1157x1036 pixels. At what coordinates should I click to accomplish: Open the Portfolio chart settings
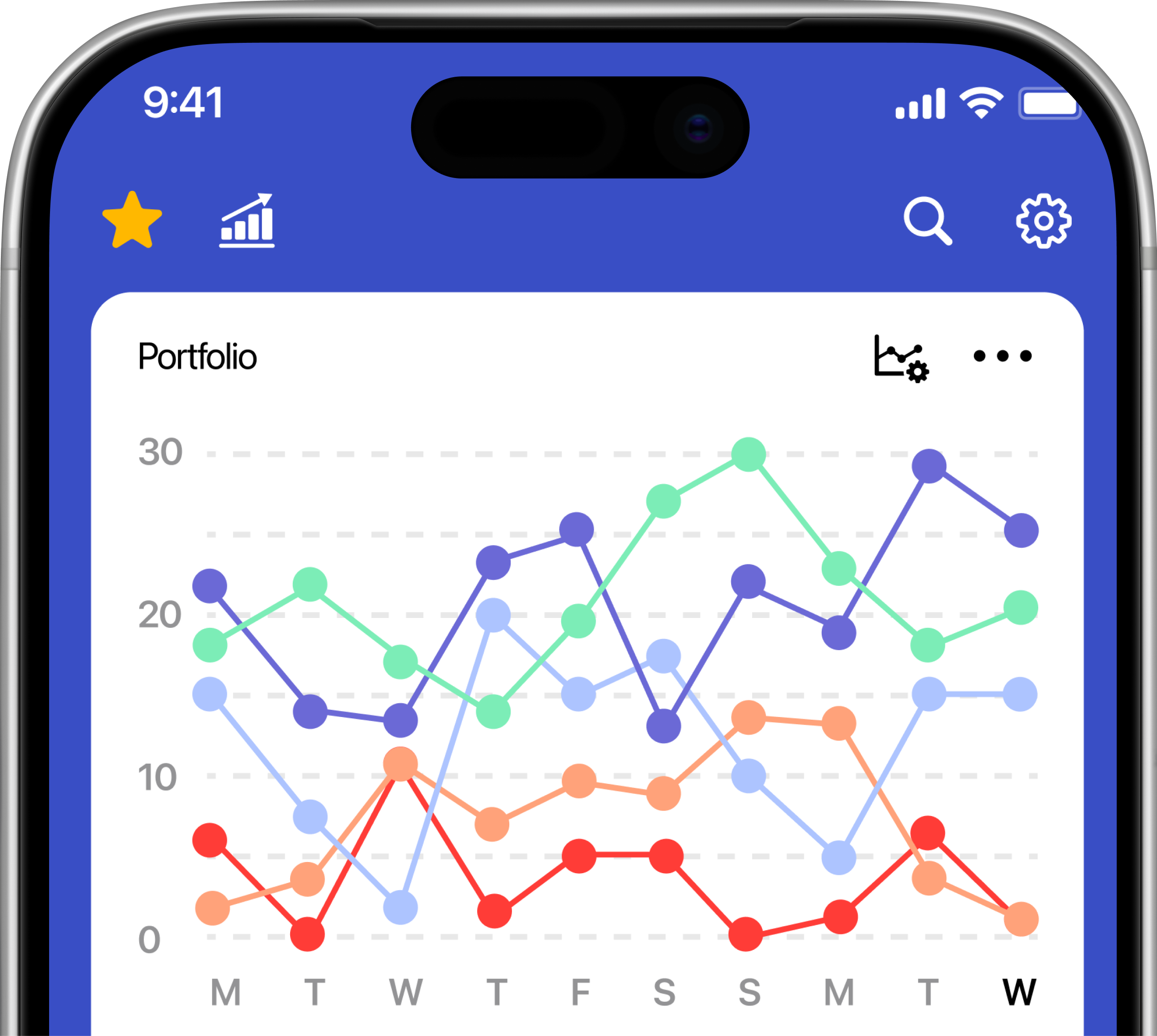tap(901, 358)
